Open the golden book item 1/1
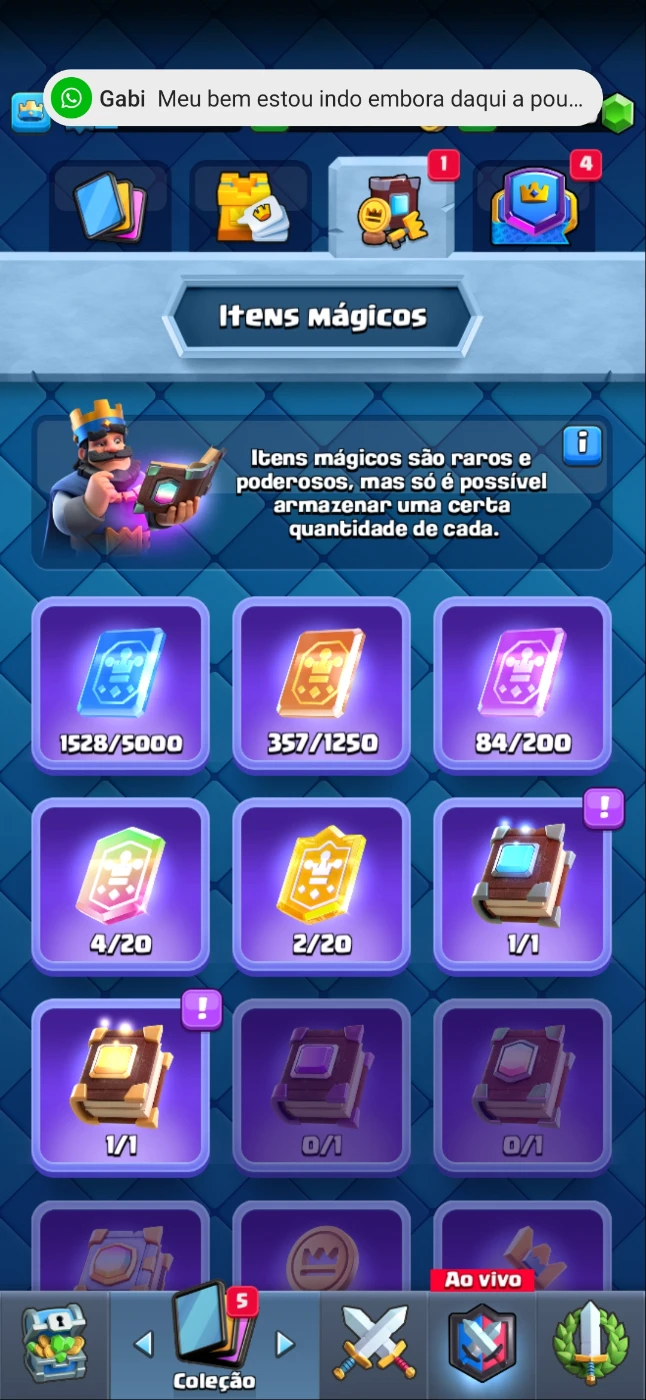This screenshot has width=646, height=1400. pyautogui.click(x=120, y=1087)
